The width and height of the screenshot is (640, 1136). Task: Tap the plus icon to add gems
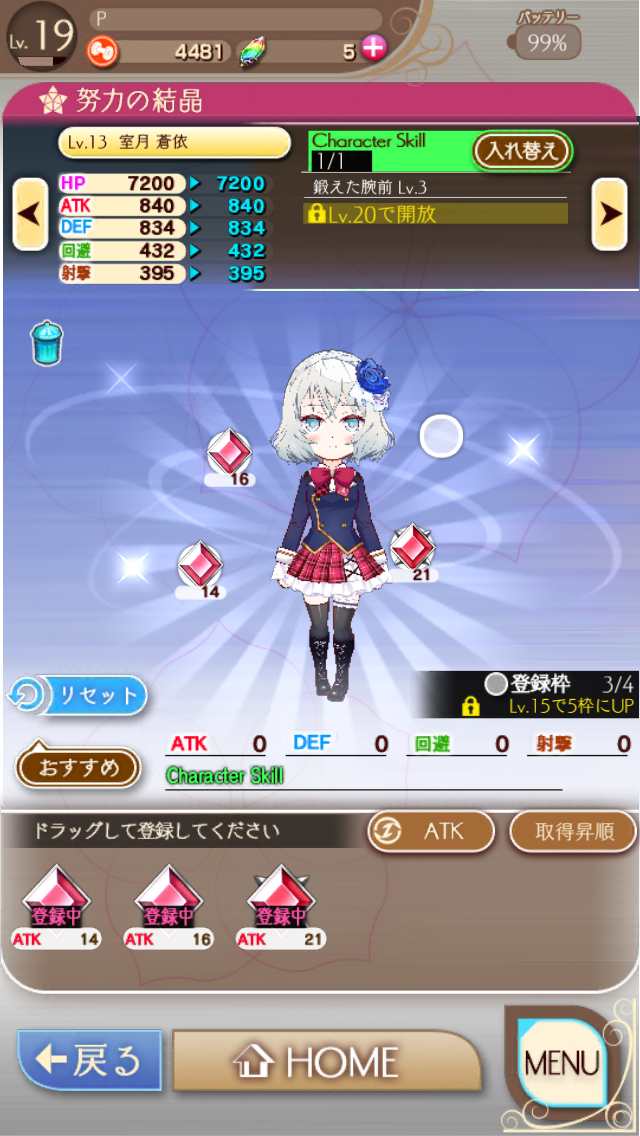tap(373, 51)
